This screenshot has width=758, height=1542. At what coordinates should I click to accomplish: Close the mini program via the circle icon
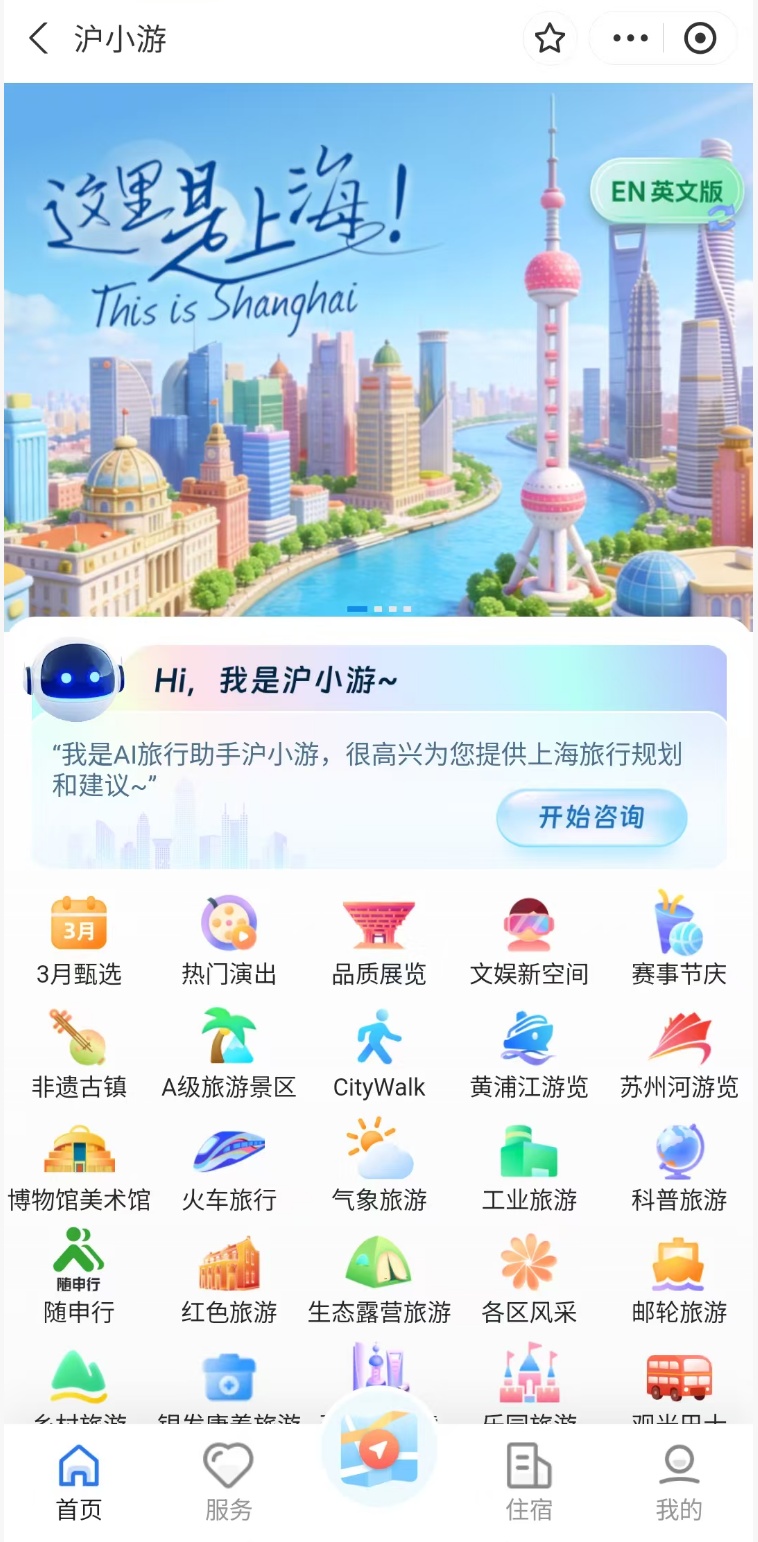tap(700, 39)
